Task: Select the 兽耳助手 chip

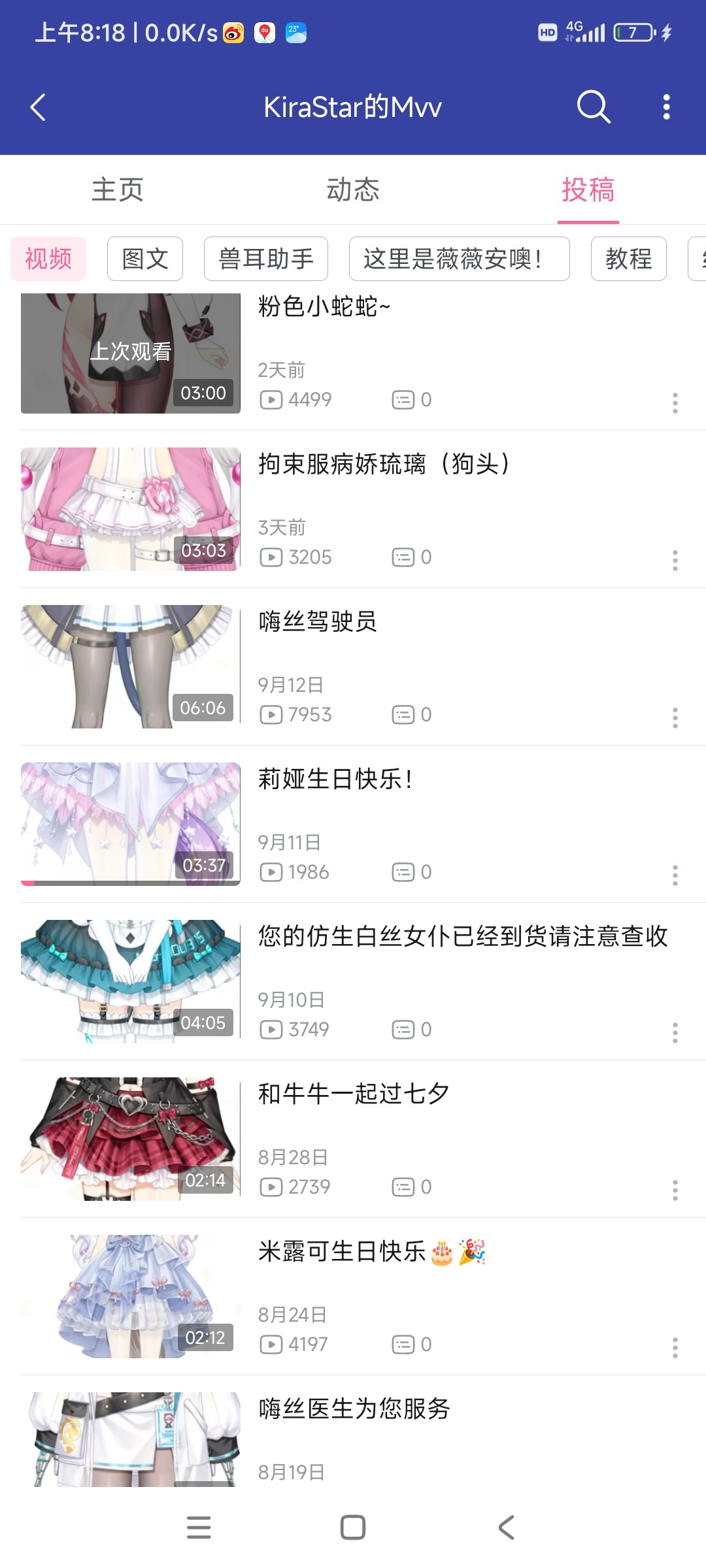Action: (266, 259)
